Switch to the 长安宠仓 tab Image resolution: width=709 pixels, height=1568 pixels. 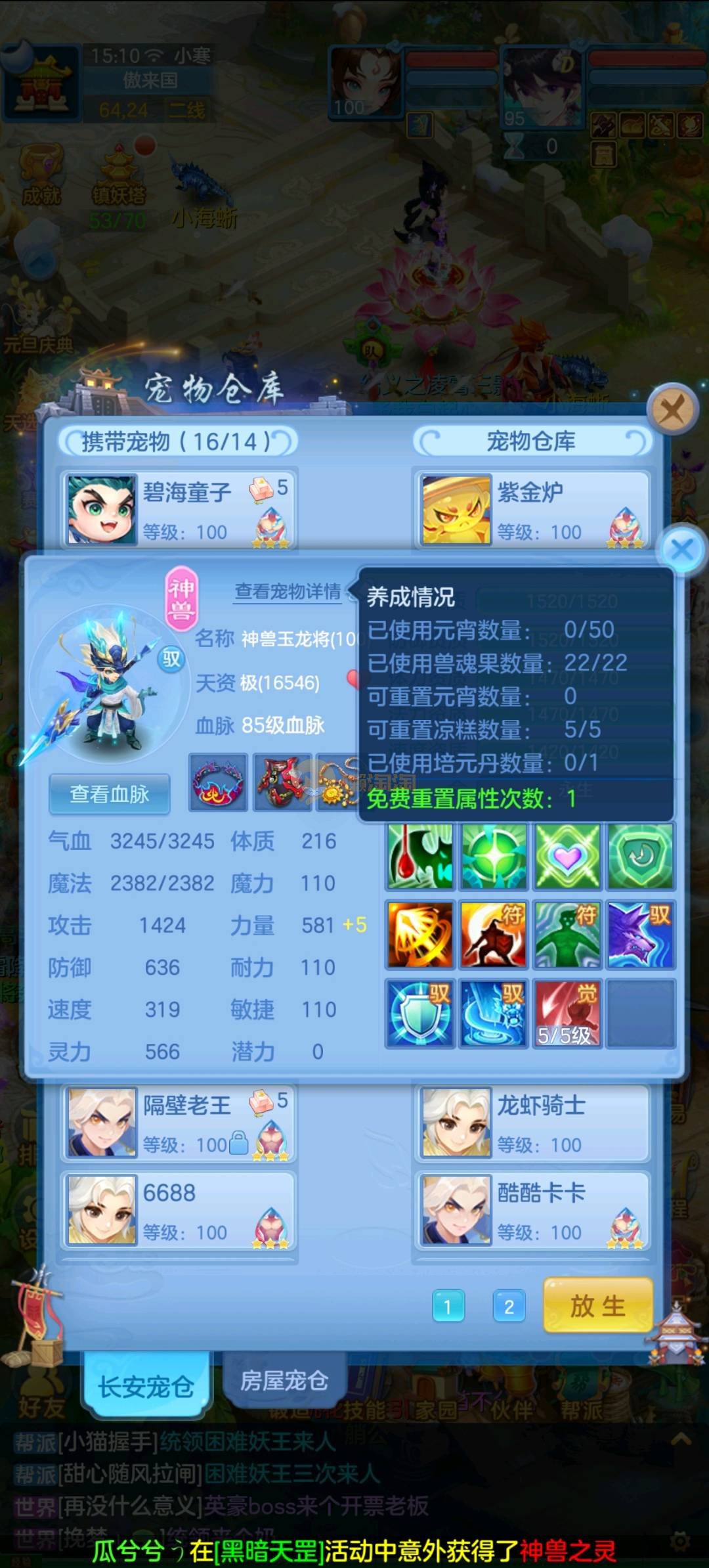[x=146, y=1386]
